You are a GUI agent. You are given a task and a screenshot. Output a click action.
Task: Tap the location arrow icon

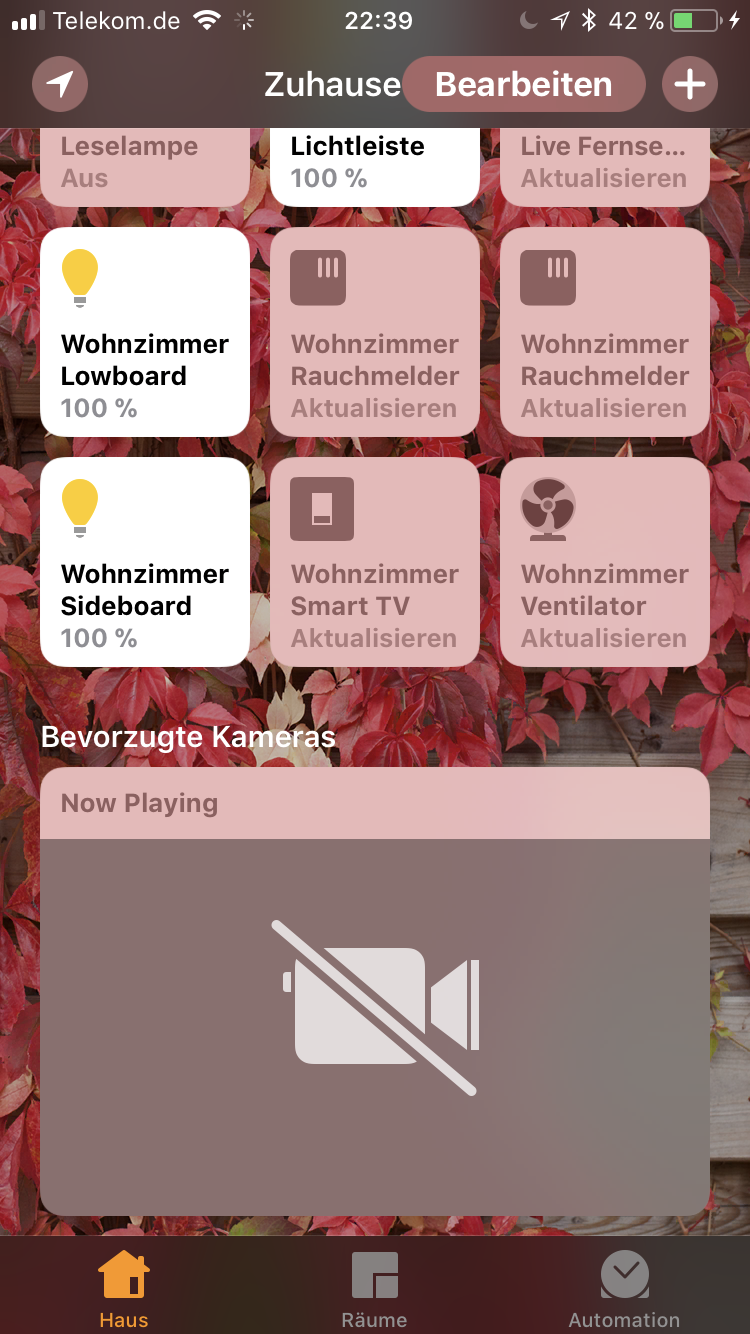click(60, 85)
